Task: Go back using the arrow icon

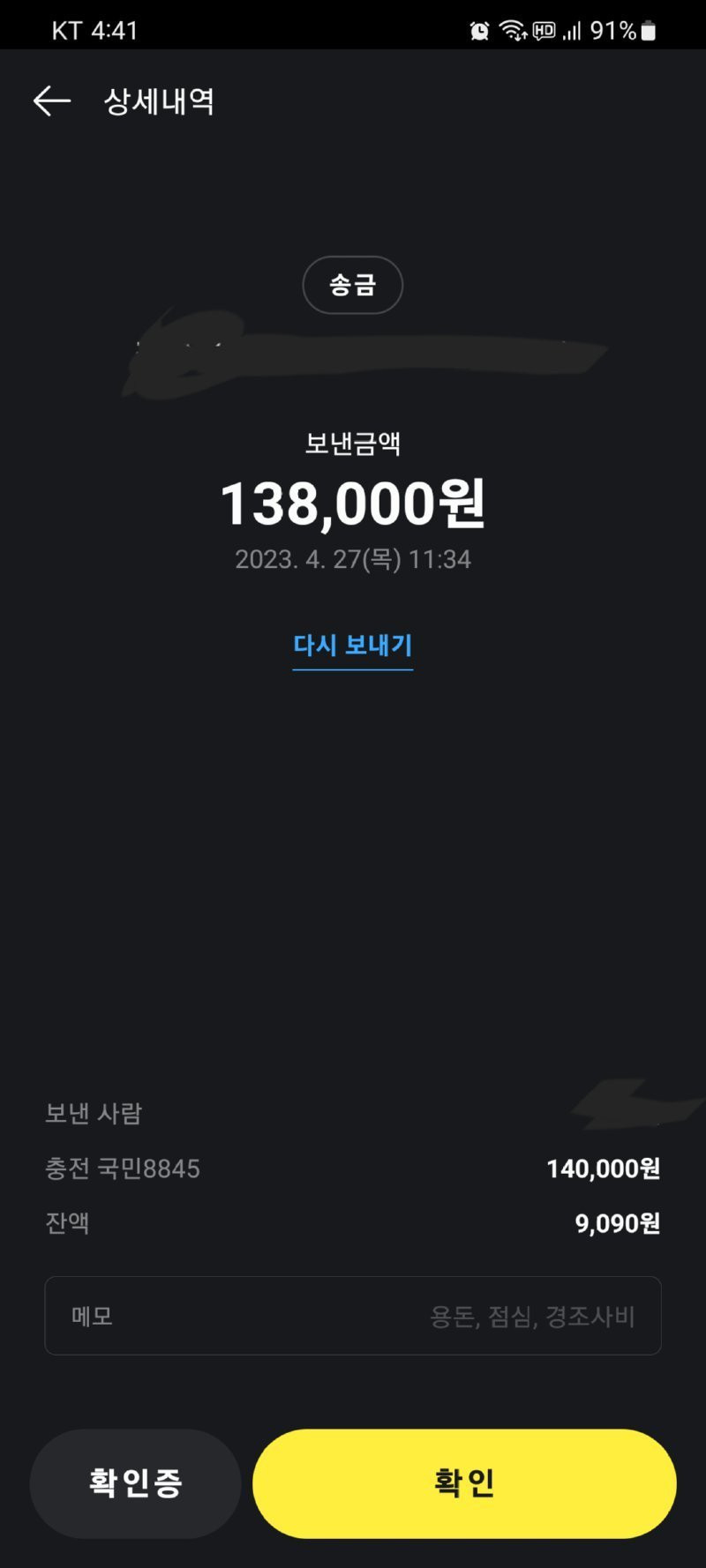Action: [x=51, y=101]
